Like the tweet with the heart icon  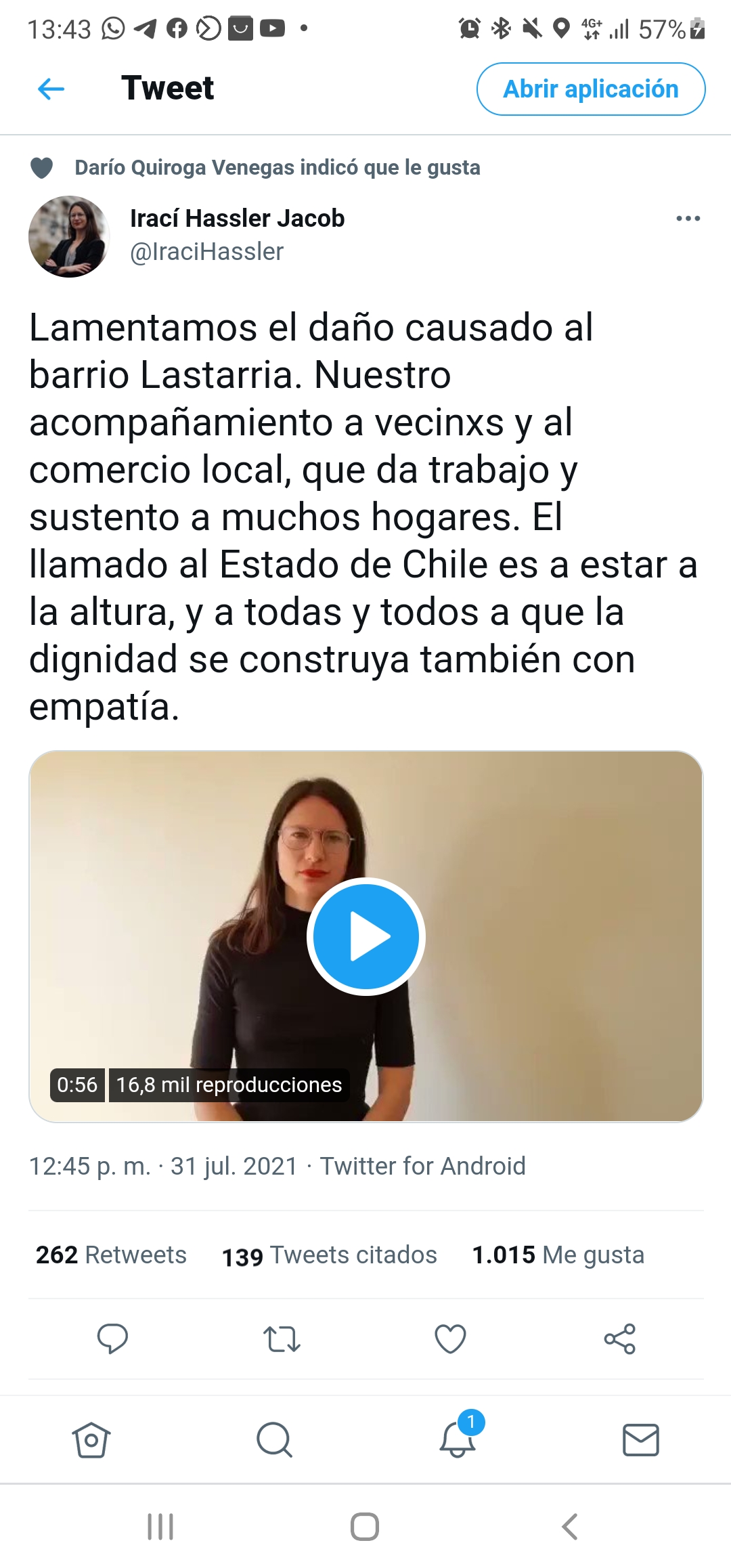tap(450, 1338)
